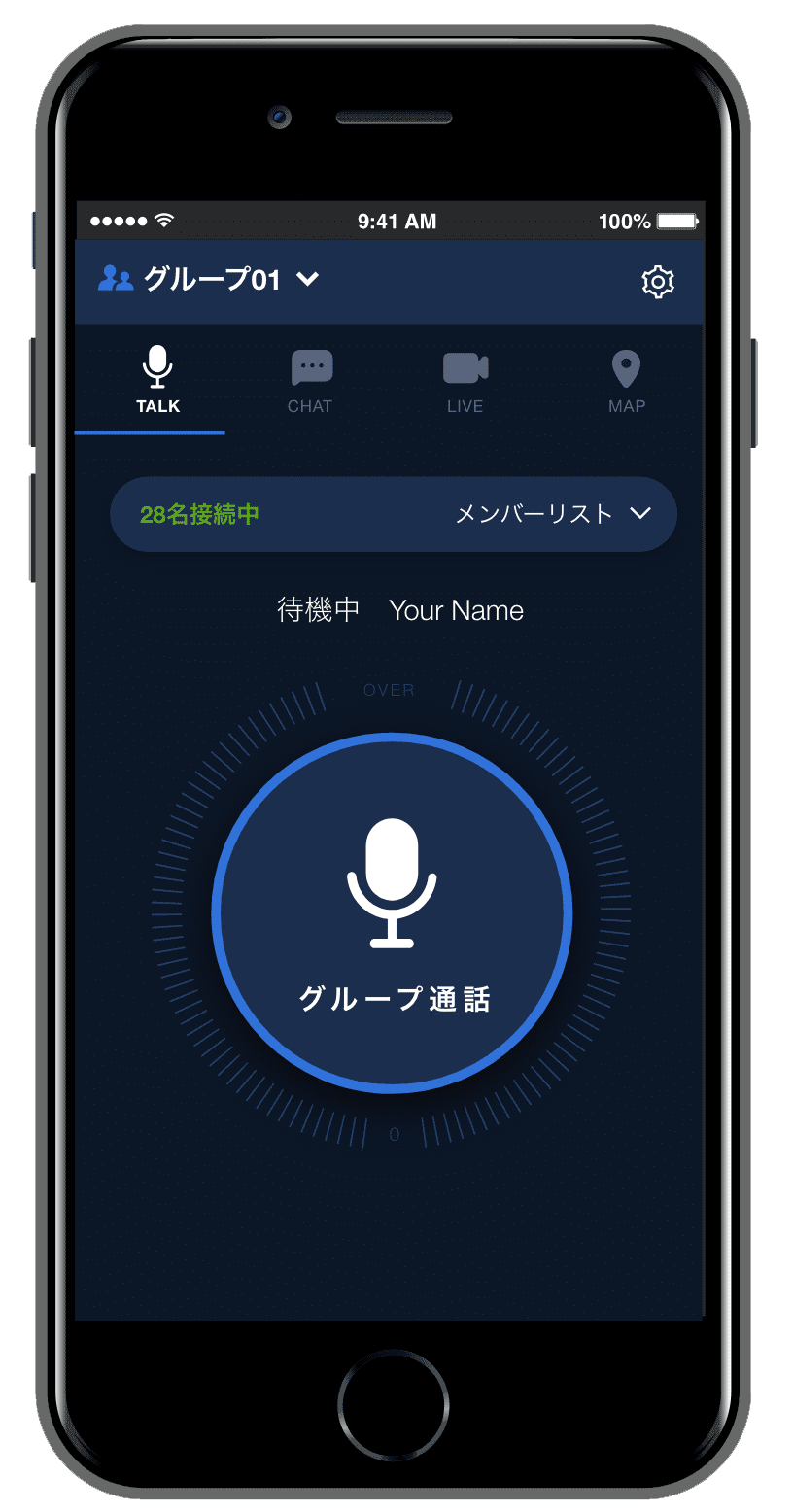Viewport: 793px width, 1512px height.
Task: Open the settings gear
Action: pyautogui.click(x=658, y=281)
